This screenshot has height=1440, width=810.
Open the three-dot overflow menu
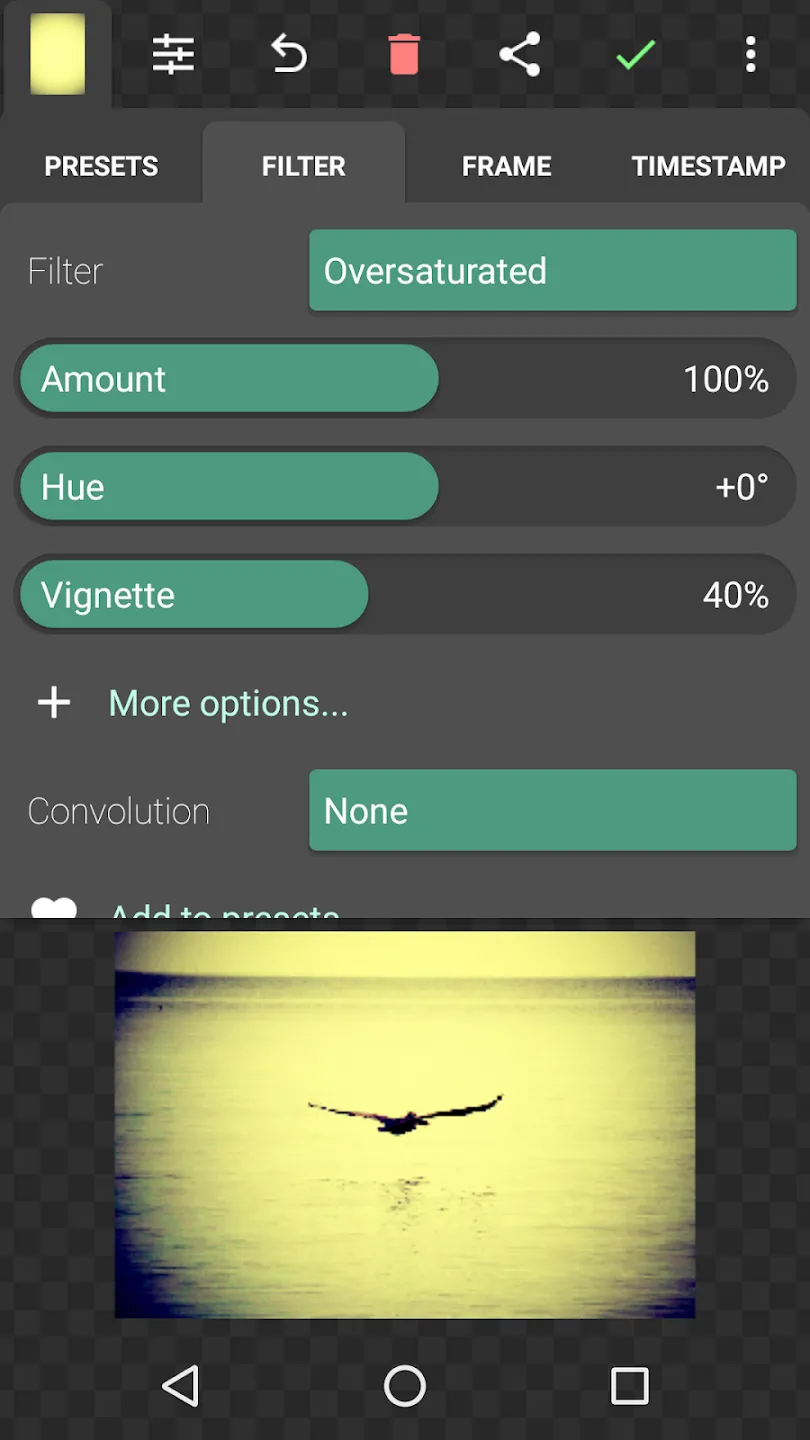[x=750, y=54]
